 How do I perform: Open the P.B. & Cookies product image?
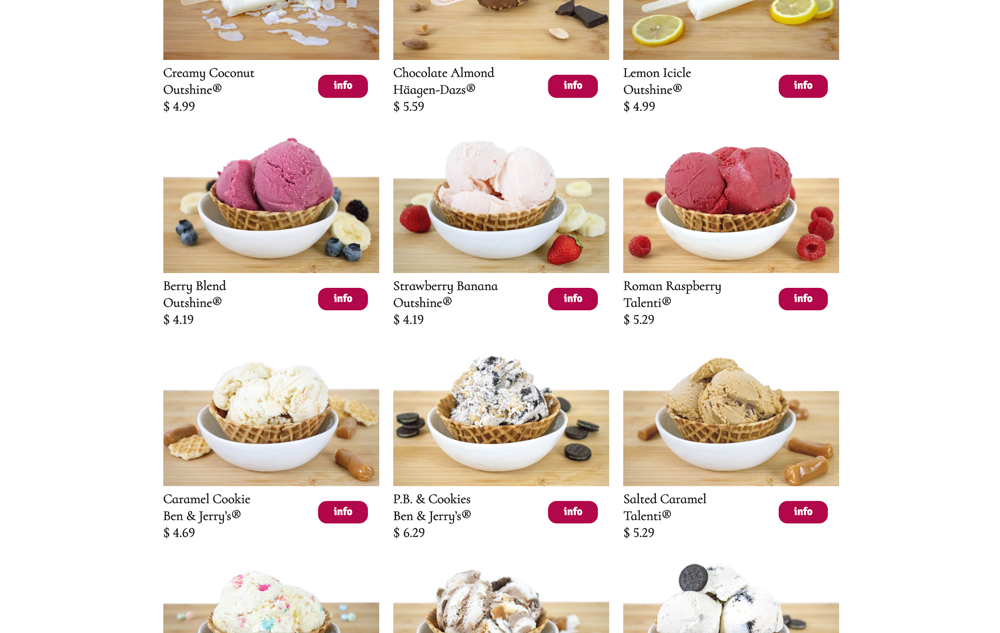[501, 420]
